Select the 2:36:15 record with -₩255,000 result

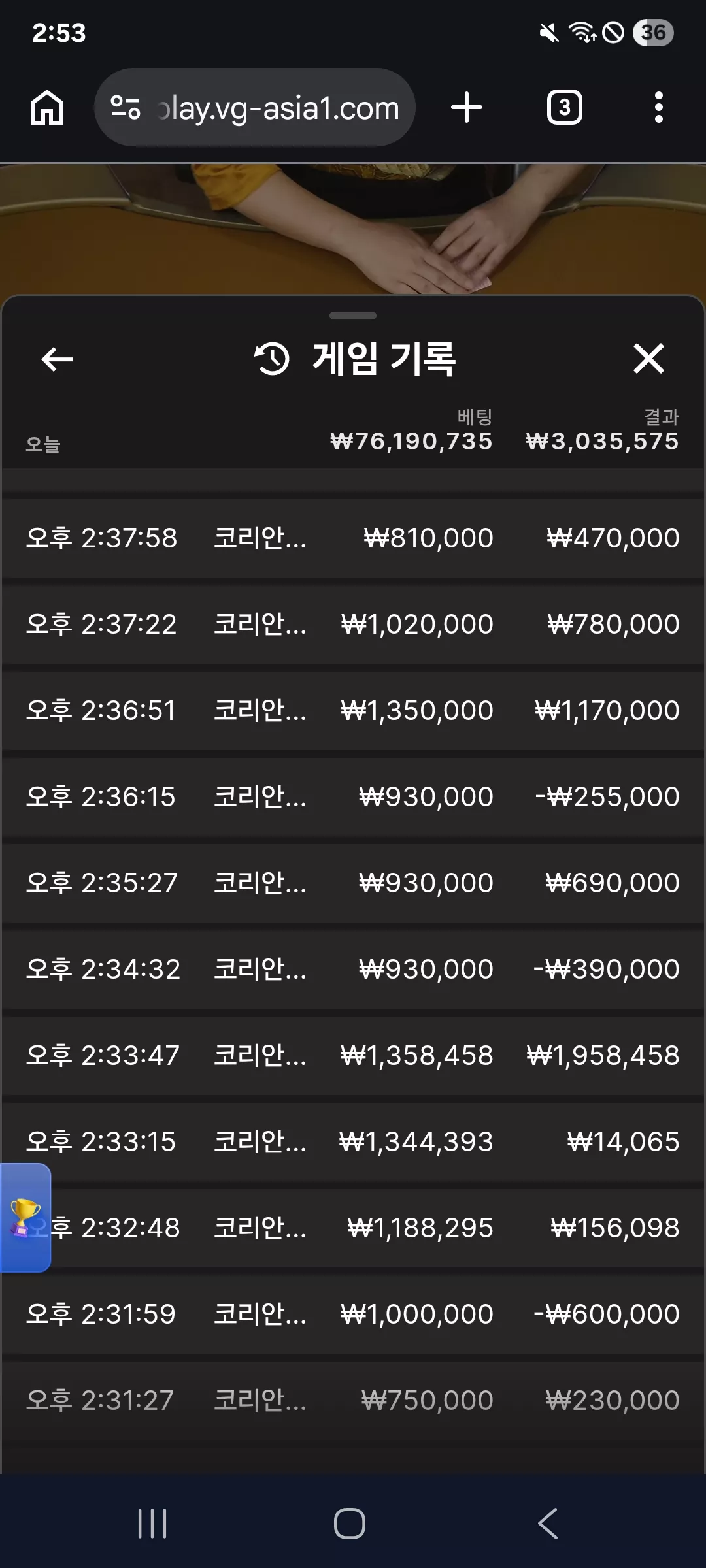pos(353,797)
